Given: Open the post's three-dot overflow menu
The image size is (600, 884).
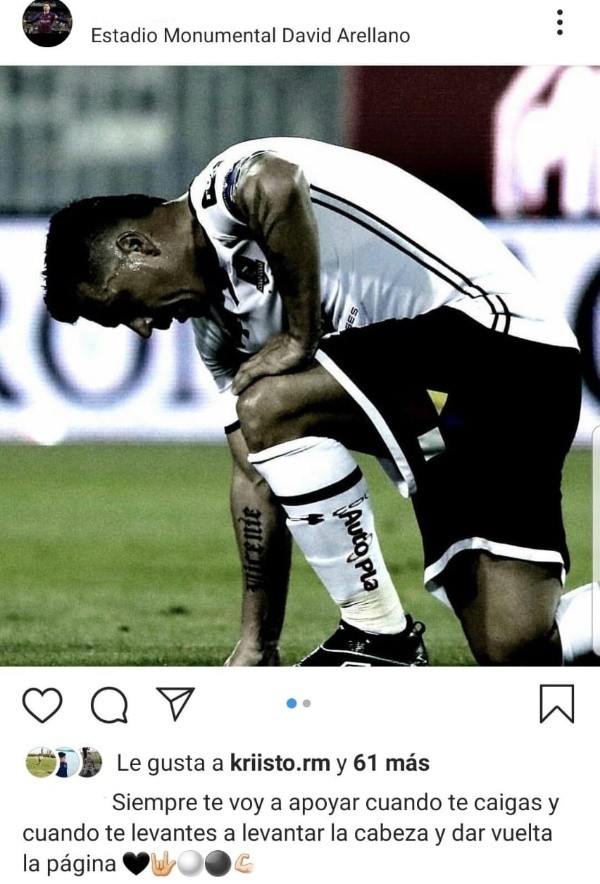Looking at the screenshot, I should click(x=560, y=22).
